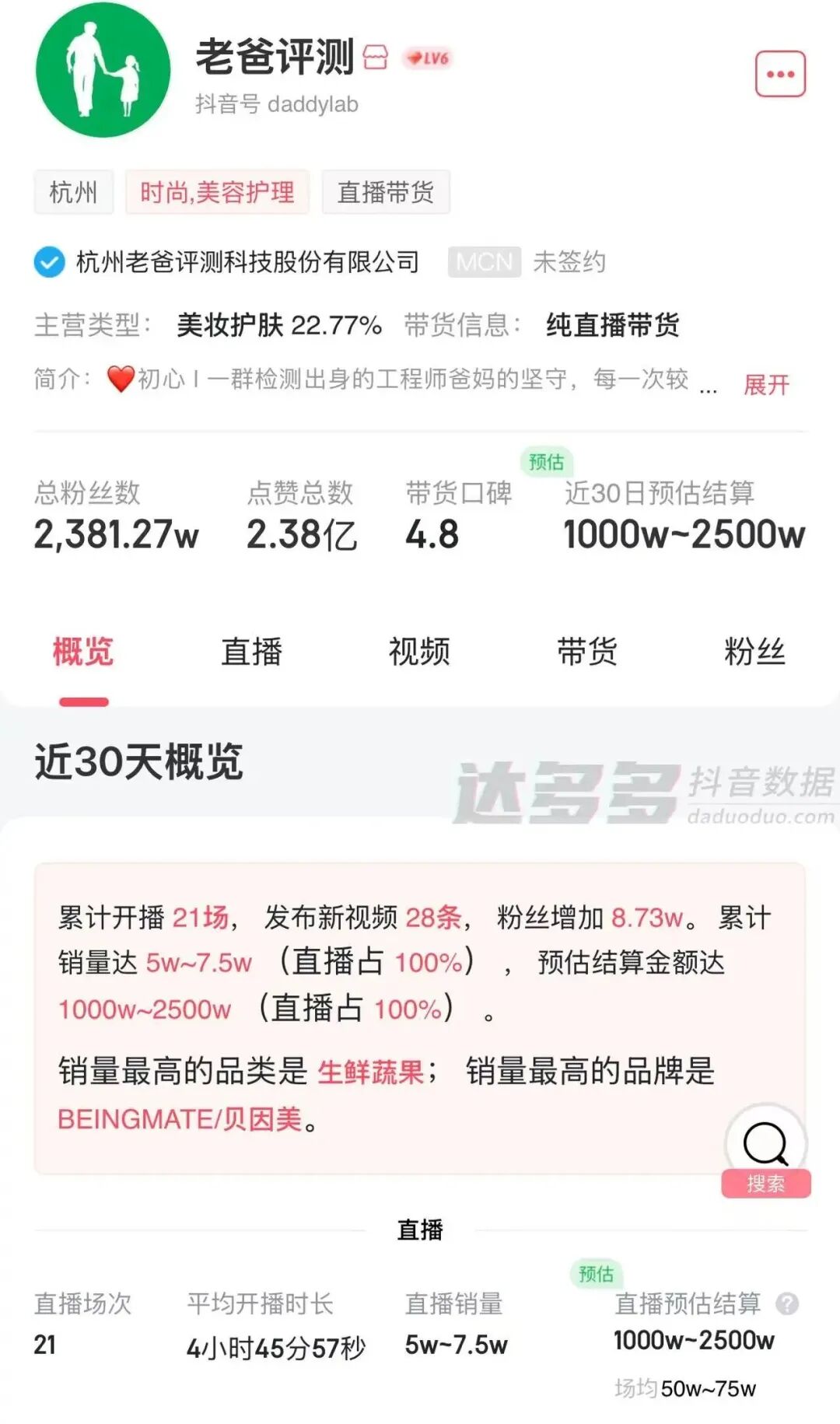Switch to the 视频 tab
Screen dimensions: 840x1424
pyautogui.click(x=420, y=653)
